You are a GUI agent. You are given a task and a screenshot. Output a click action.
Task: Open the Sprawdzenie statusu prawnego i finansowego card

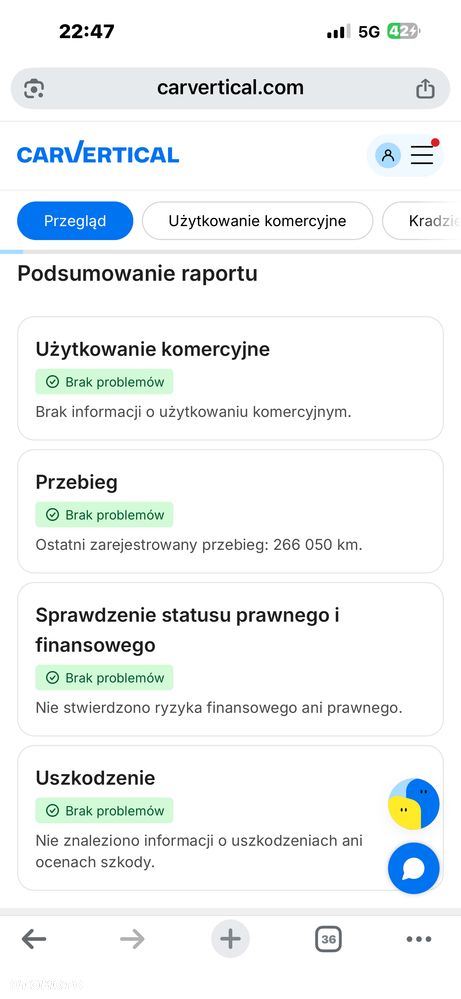point(230,659)
